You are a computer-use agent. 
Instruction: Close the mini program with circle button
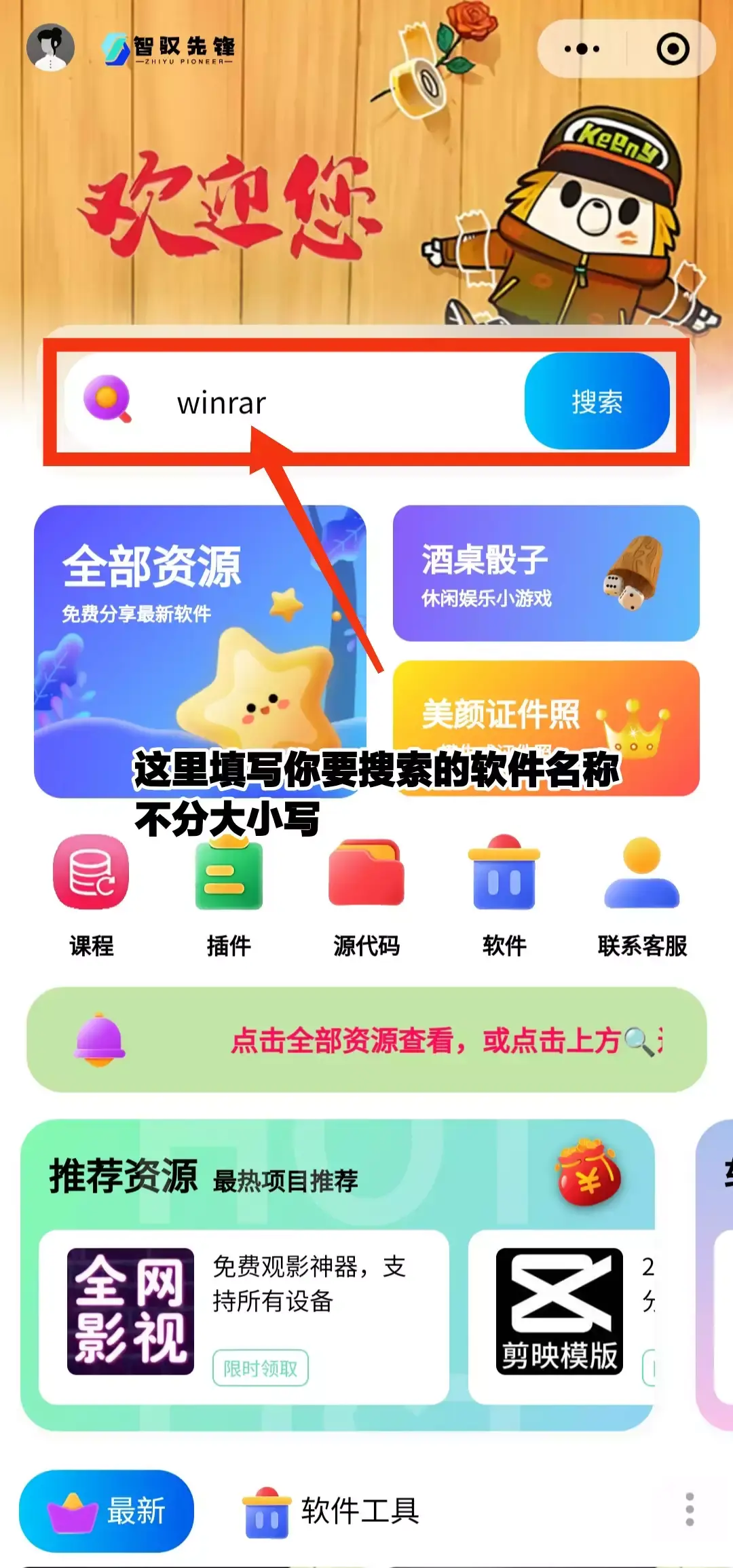pyautogui.click(x=673, y=49)
